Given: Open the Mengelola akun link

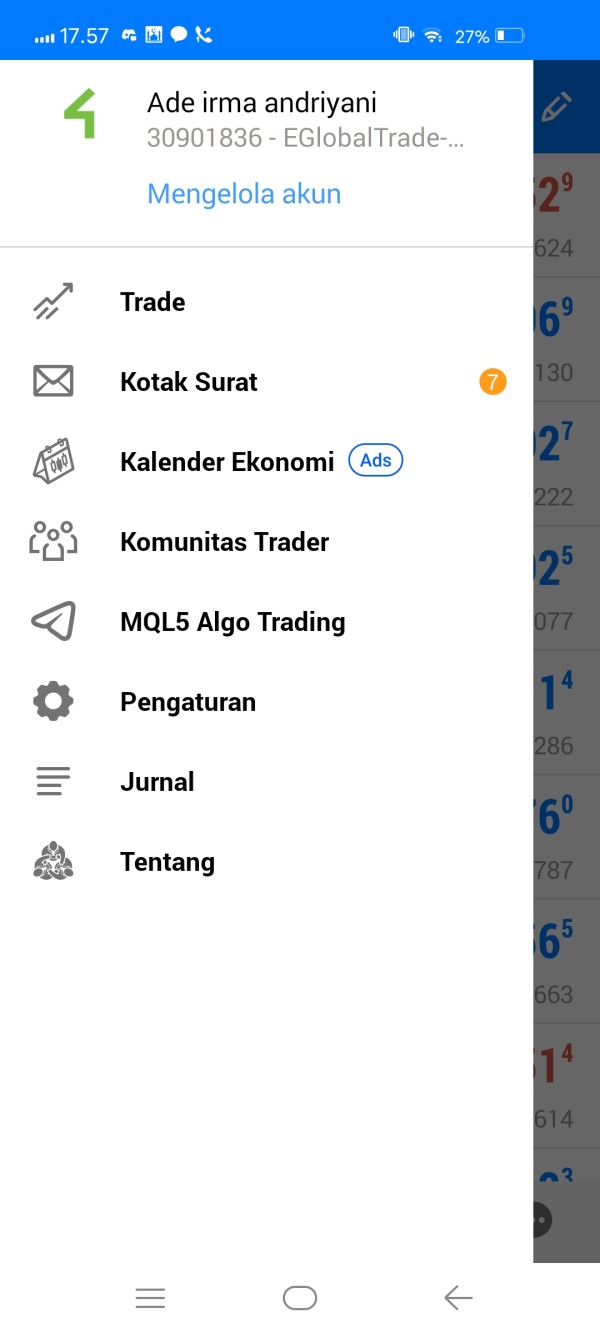Looking at the screenshot, I should pos(244,193).
